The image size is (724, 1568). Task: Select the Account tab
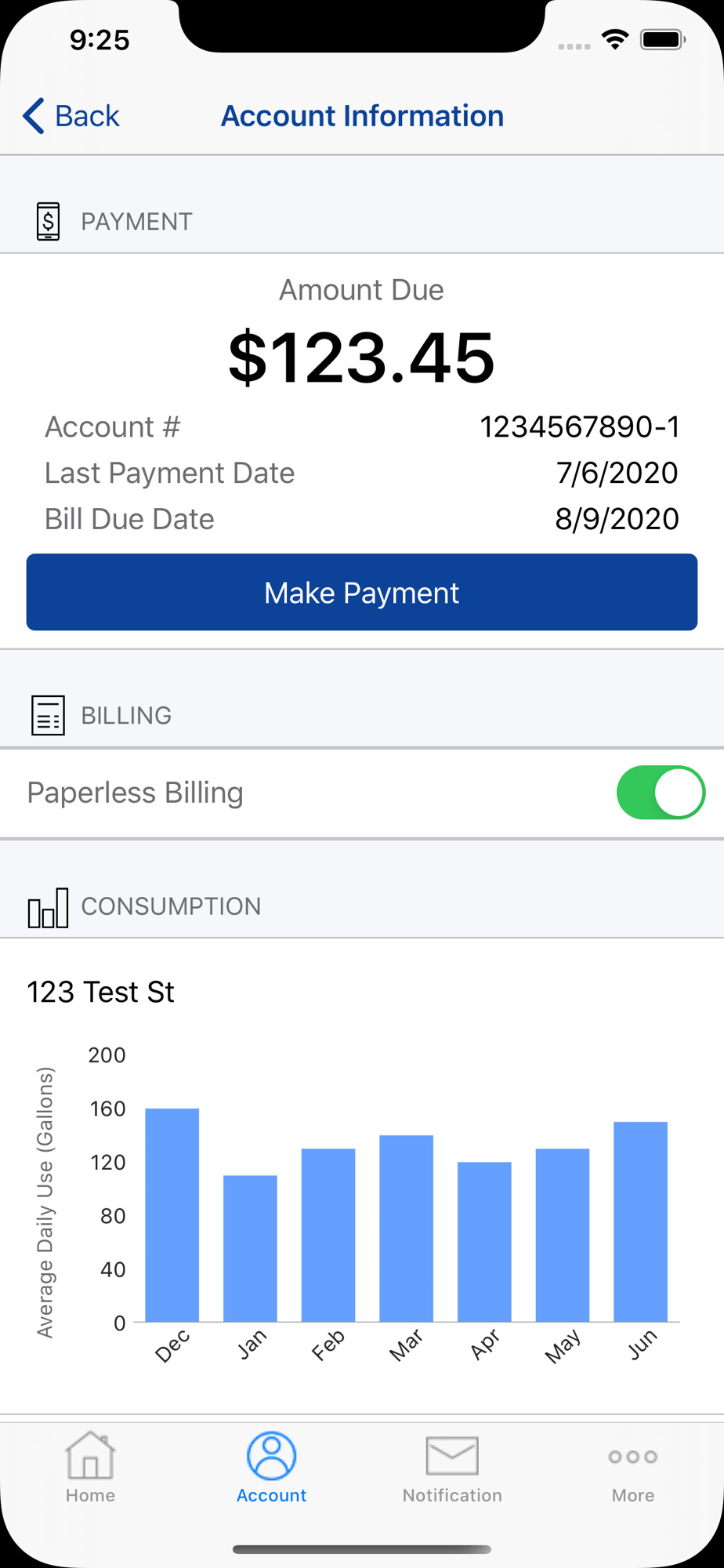(271, 1467)
